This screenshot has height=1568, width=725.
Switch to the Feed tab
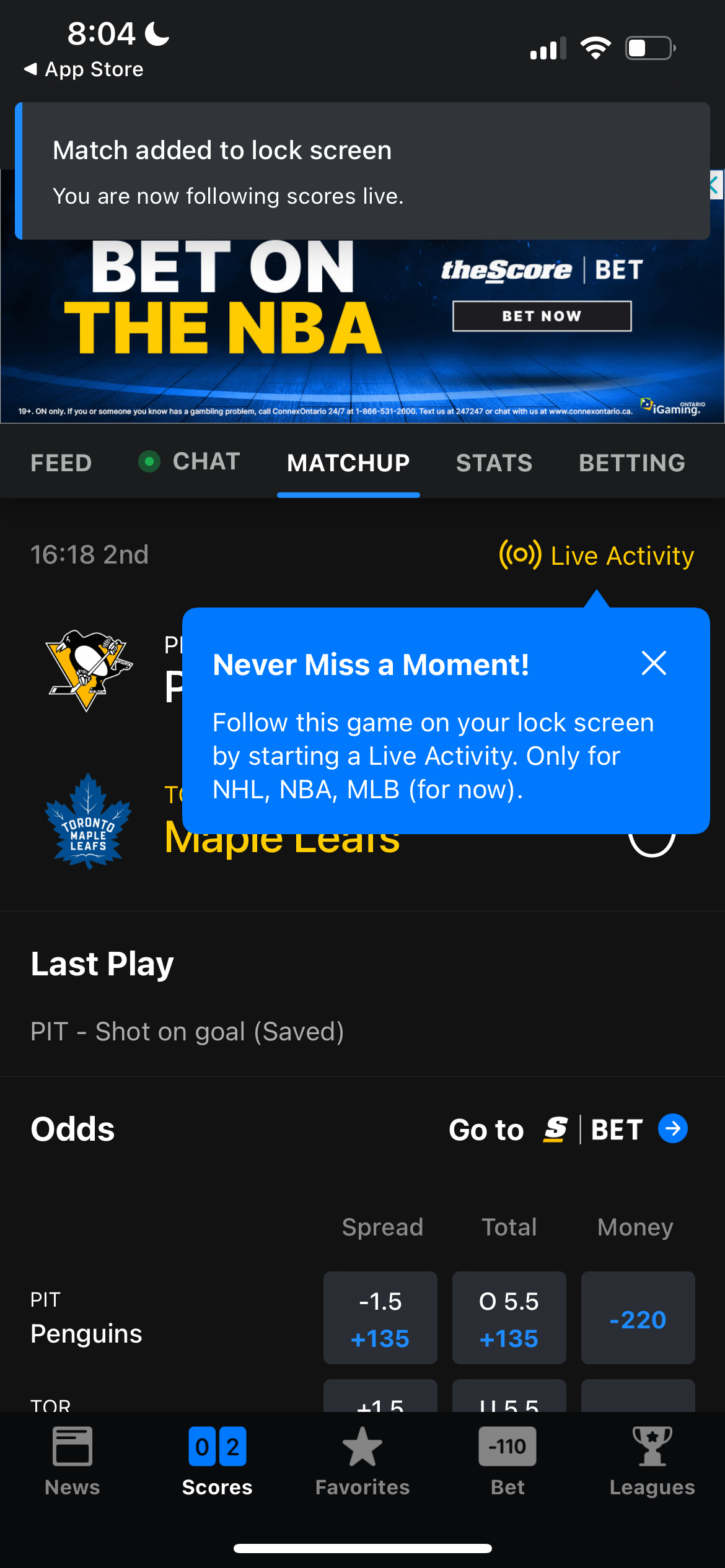(x=61, y=463)
